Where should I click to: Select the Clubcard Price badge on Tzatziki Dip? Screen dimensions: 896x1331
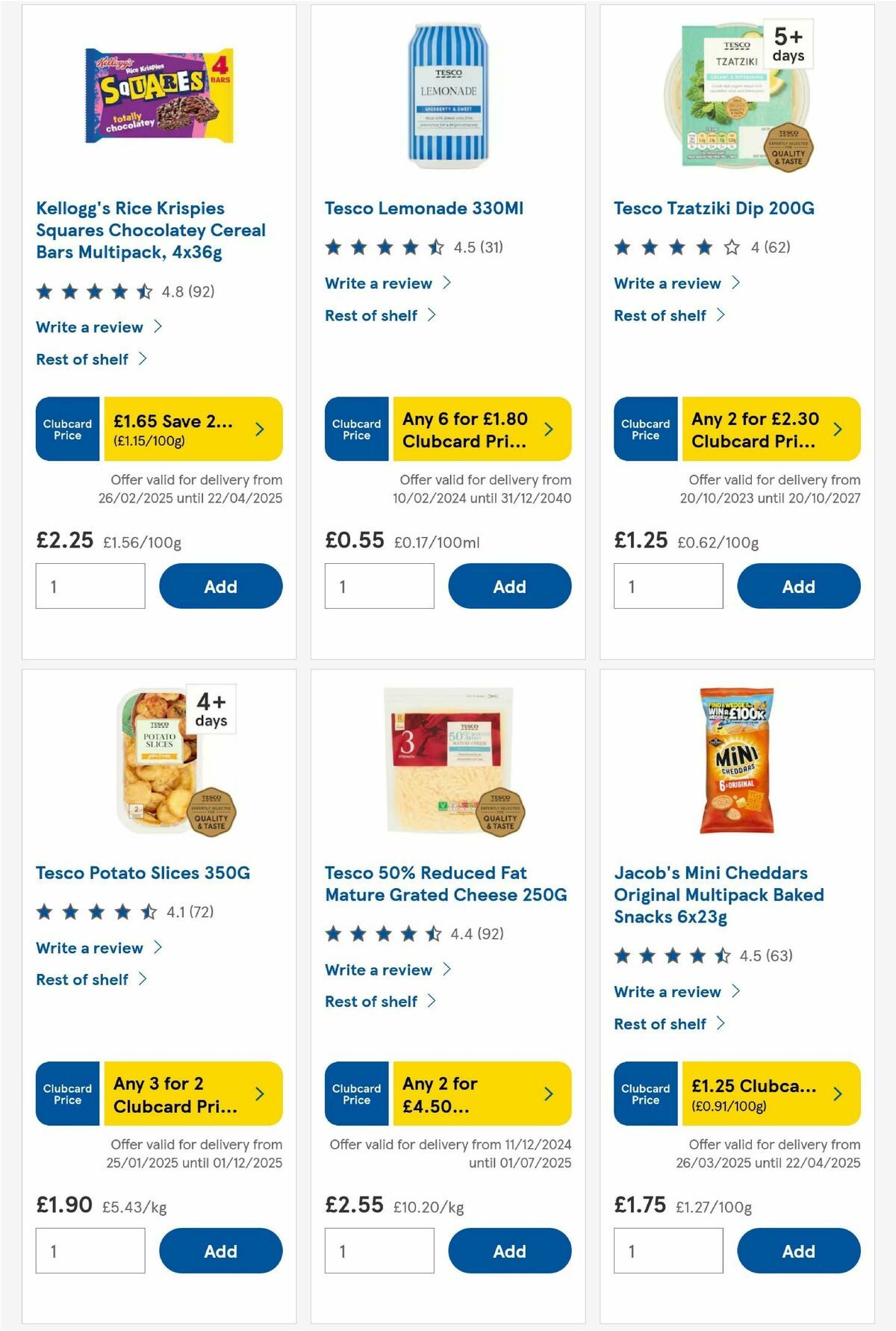point(645,429)
